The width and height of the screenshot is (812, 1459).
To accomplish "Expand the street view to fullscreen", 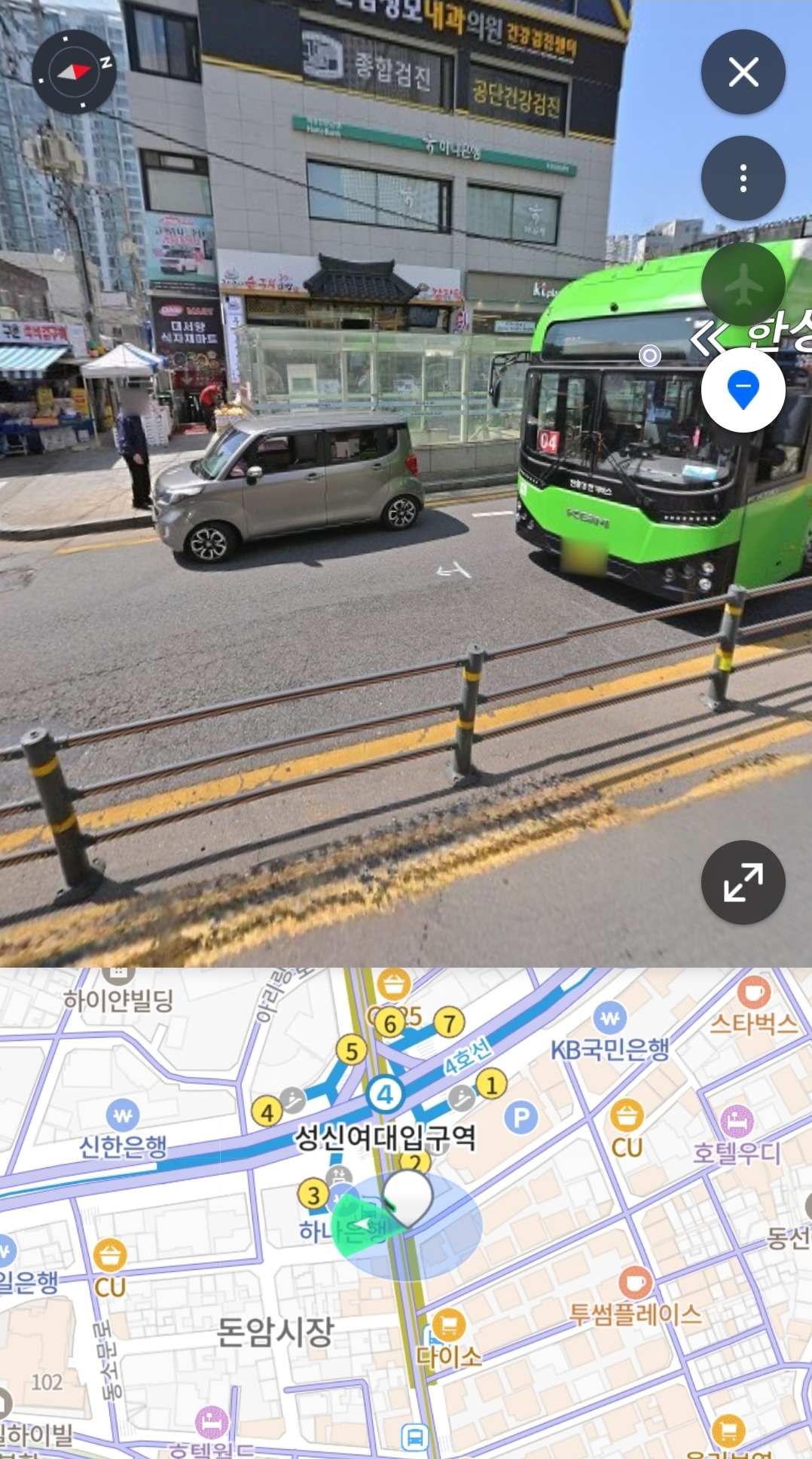I will click(x=743, y=882).
